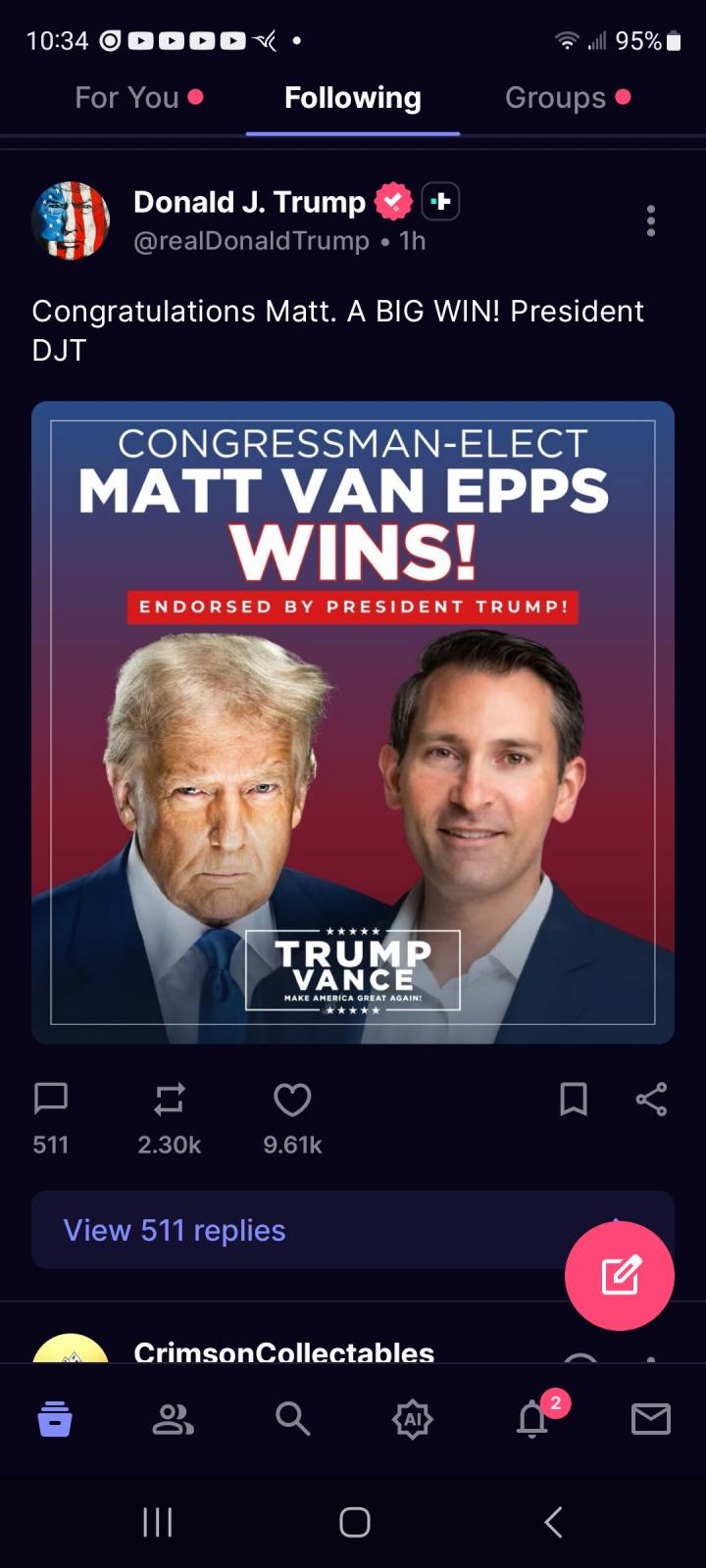The width and height of the screenshot is (706, 1568).
Task: Compose a new post
Action: tap(620, 1275)
